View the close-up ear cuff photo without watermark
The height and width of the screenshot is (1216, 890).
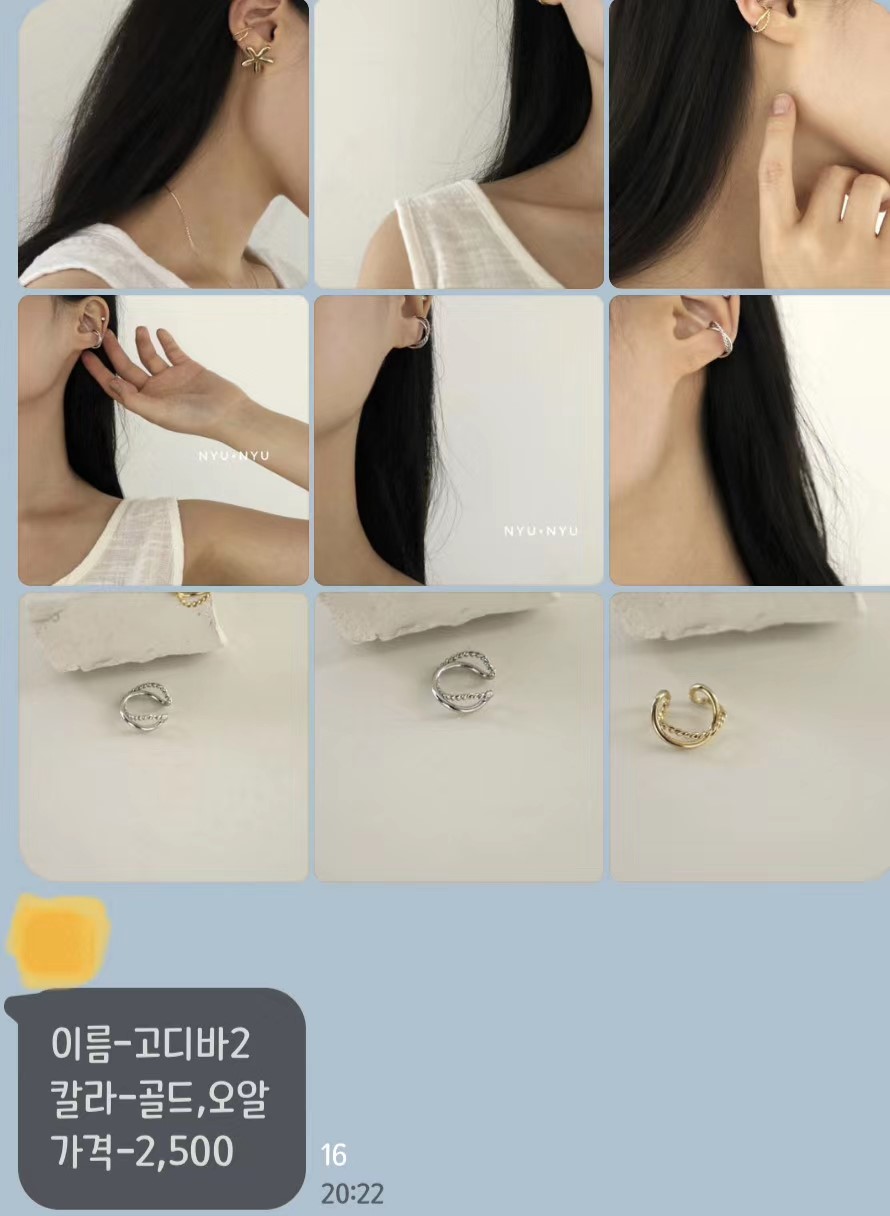click(x=749, y=440)
